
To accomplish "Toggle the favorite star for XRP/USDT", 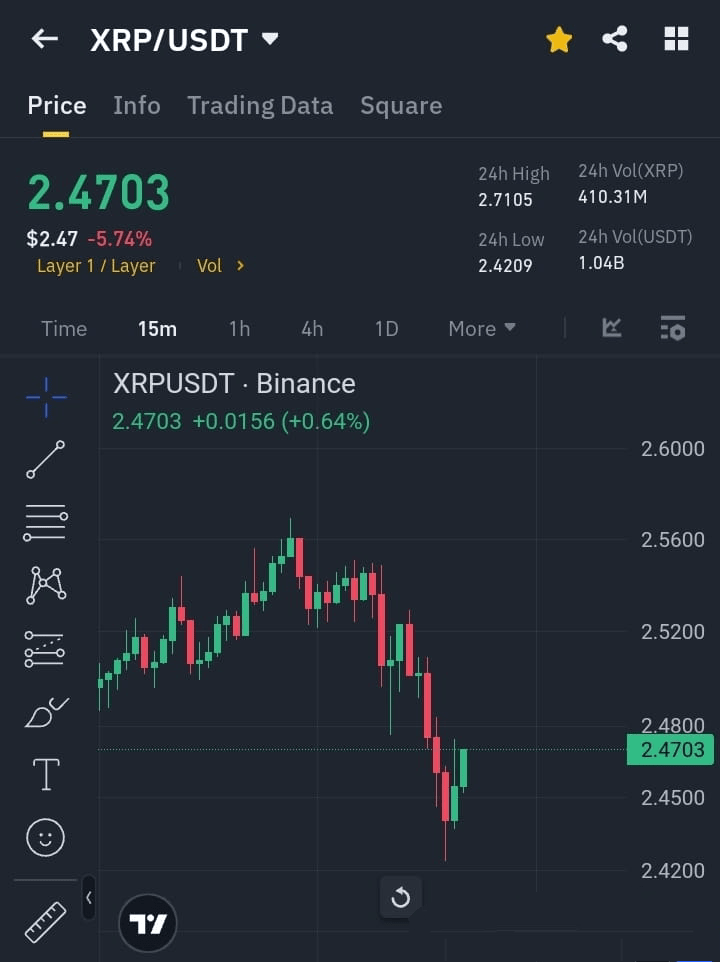I will [x=558, y=39].
